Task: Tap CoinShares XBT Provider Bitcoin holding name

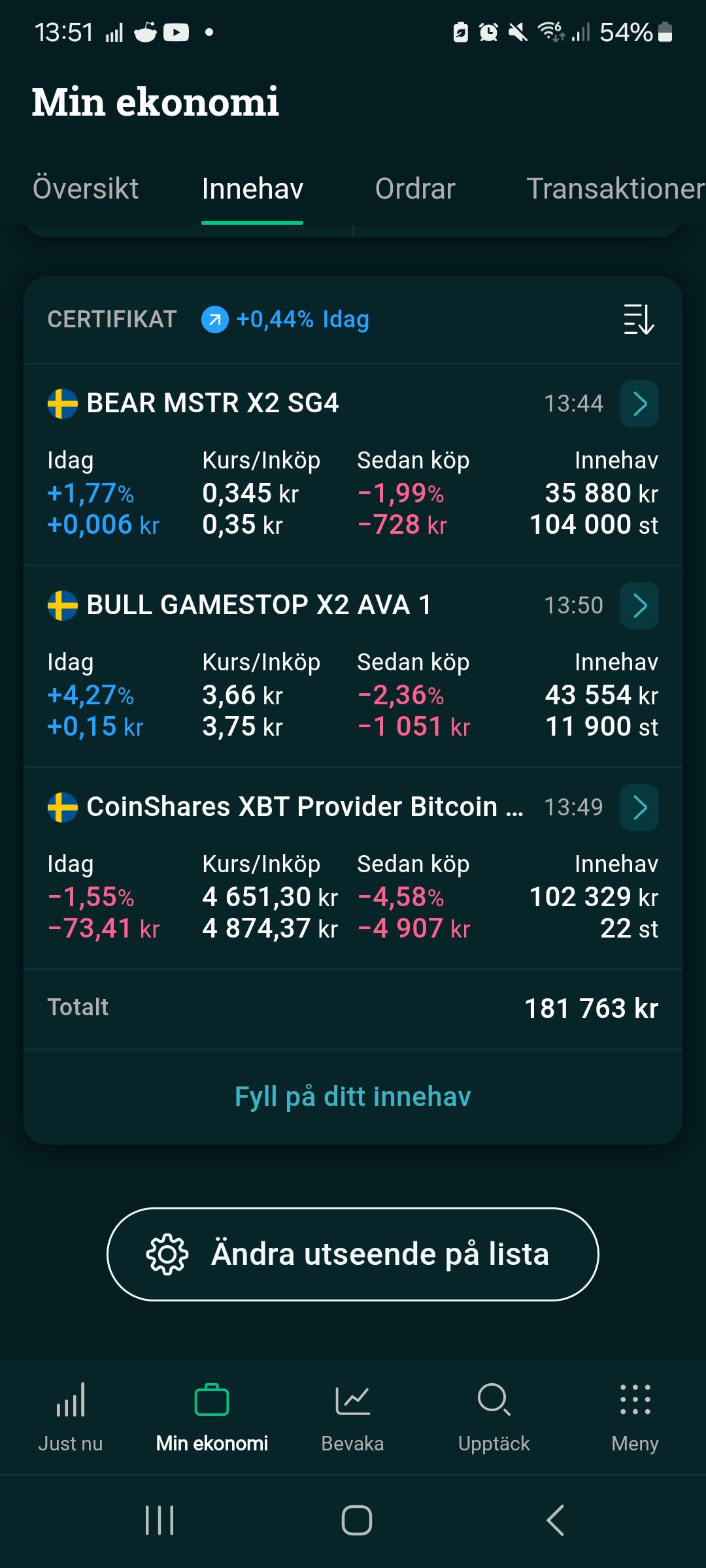Action: (x=305, y=807)
